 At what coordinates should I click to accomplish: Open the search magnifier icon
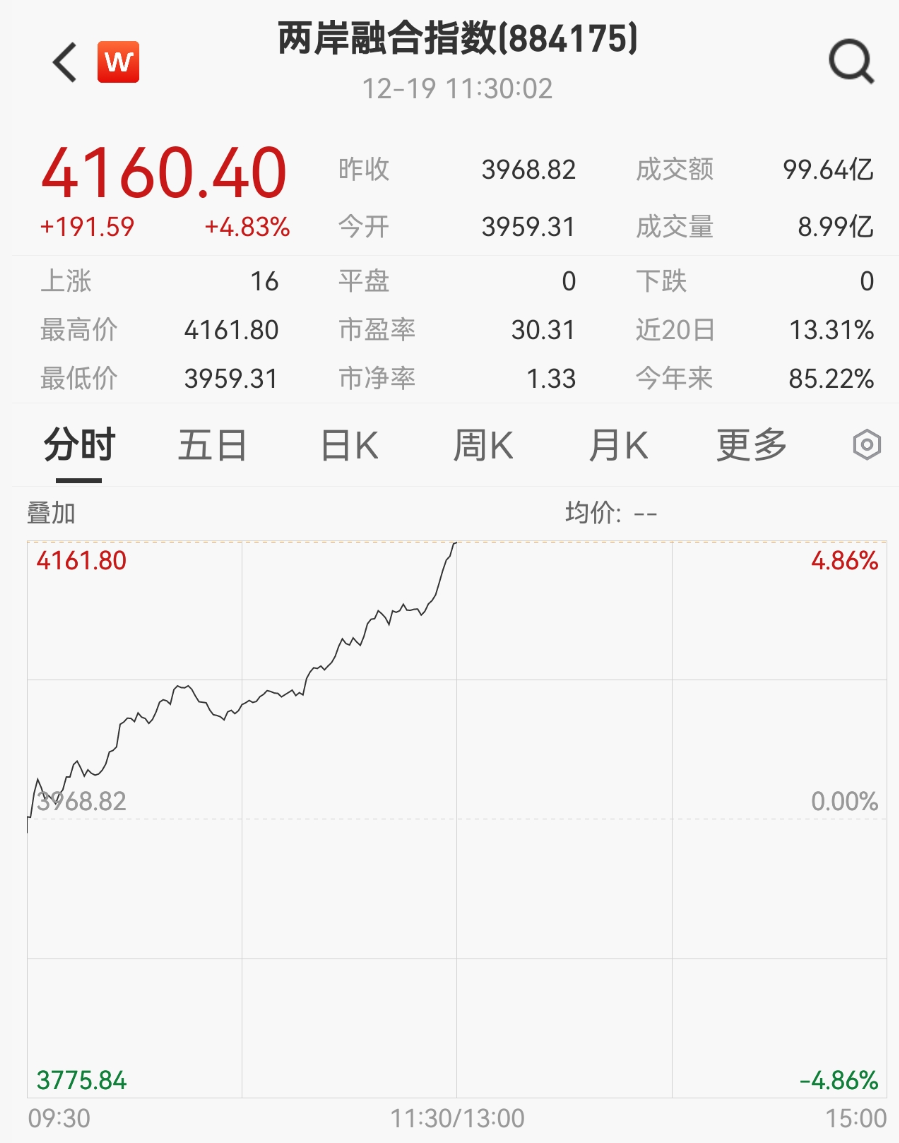click(x=851, y=63)
